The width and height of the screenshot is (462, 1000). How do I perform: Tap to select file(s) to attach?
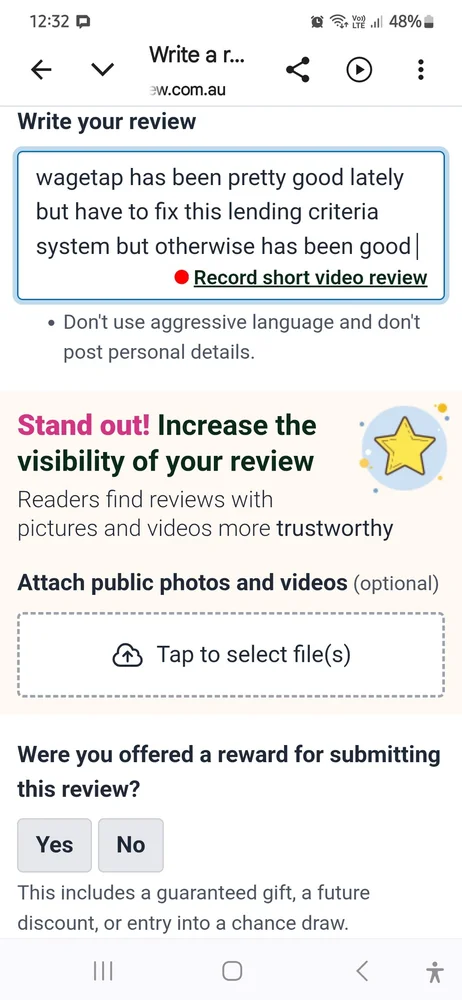[x=230, y=654]
